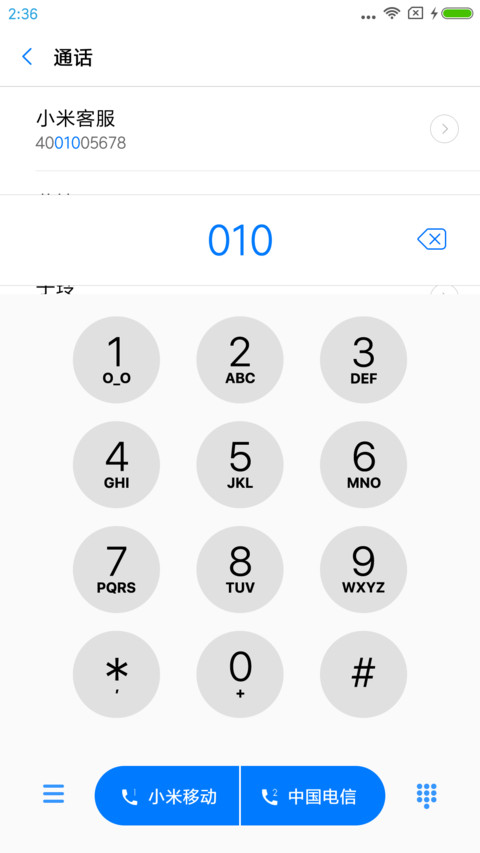Screen dimensions: 480x853
Task: Call using SIM 1 小米移动
Action: click(x=167, y=796)
